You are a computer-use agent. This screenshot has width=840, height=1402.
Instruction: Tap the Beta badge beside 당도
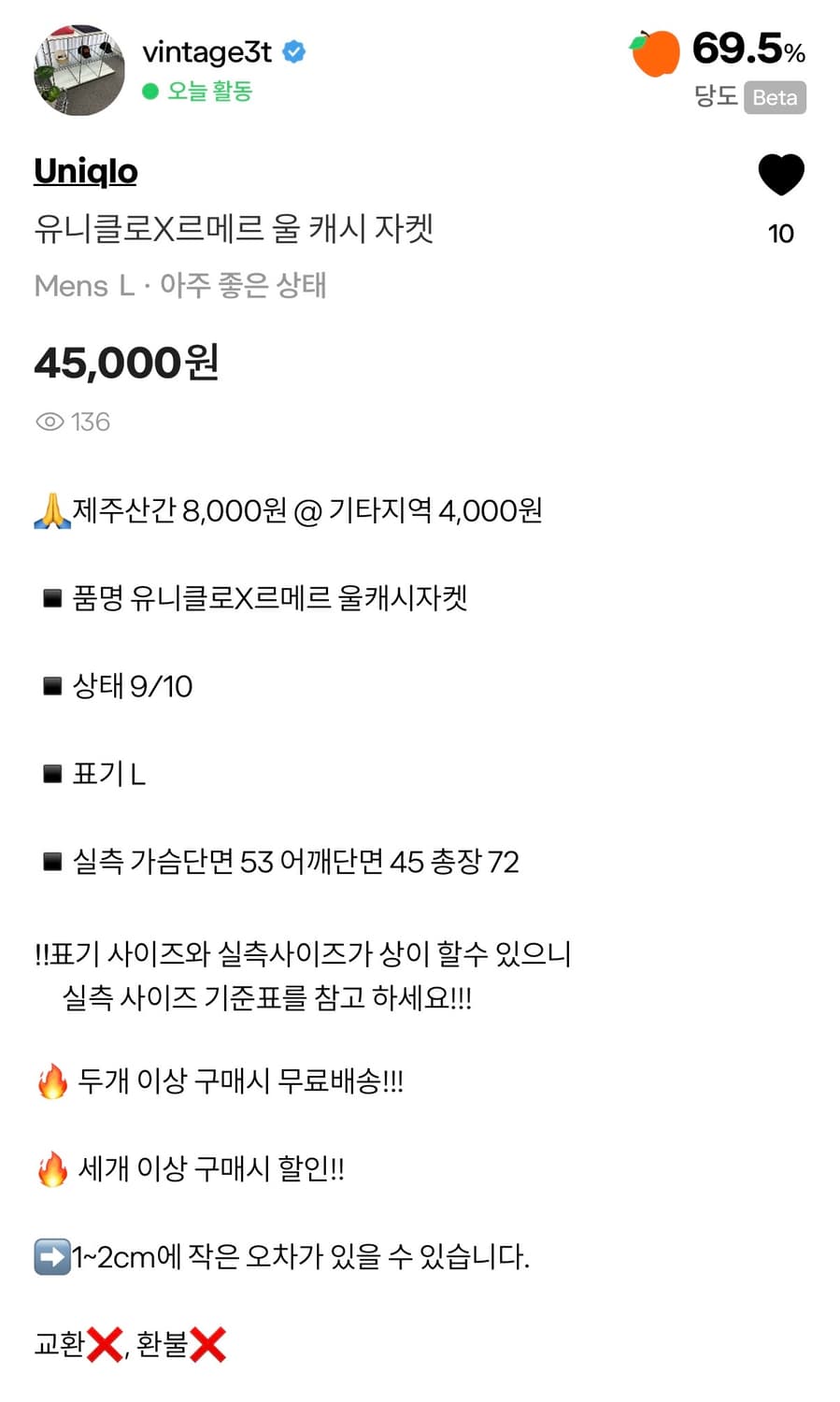(x=774, y=98)
